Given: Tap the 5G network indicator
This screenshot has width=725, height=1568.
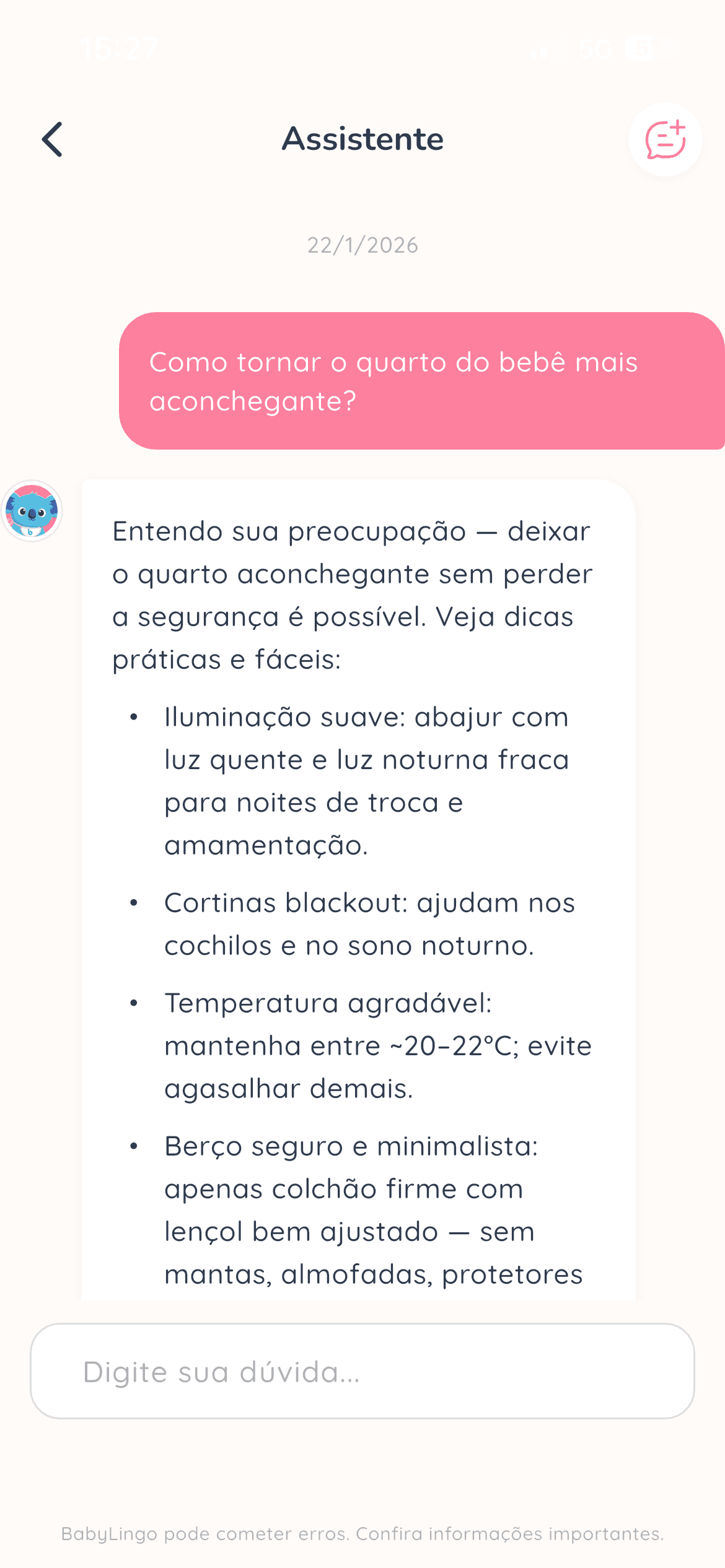Looking at the screenshot, I should (596, 50).
